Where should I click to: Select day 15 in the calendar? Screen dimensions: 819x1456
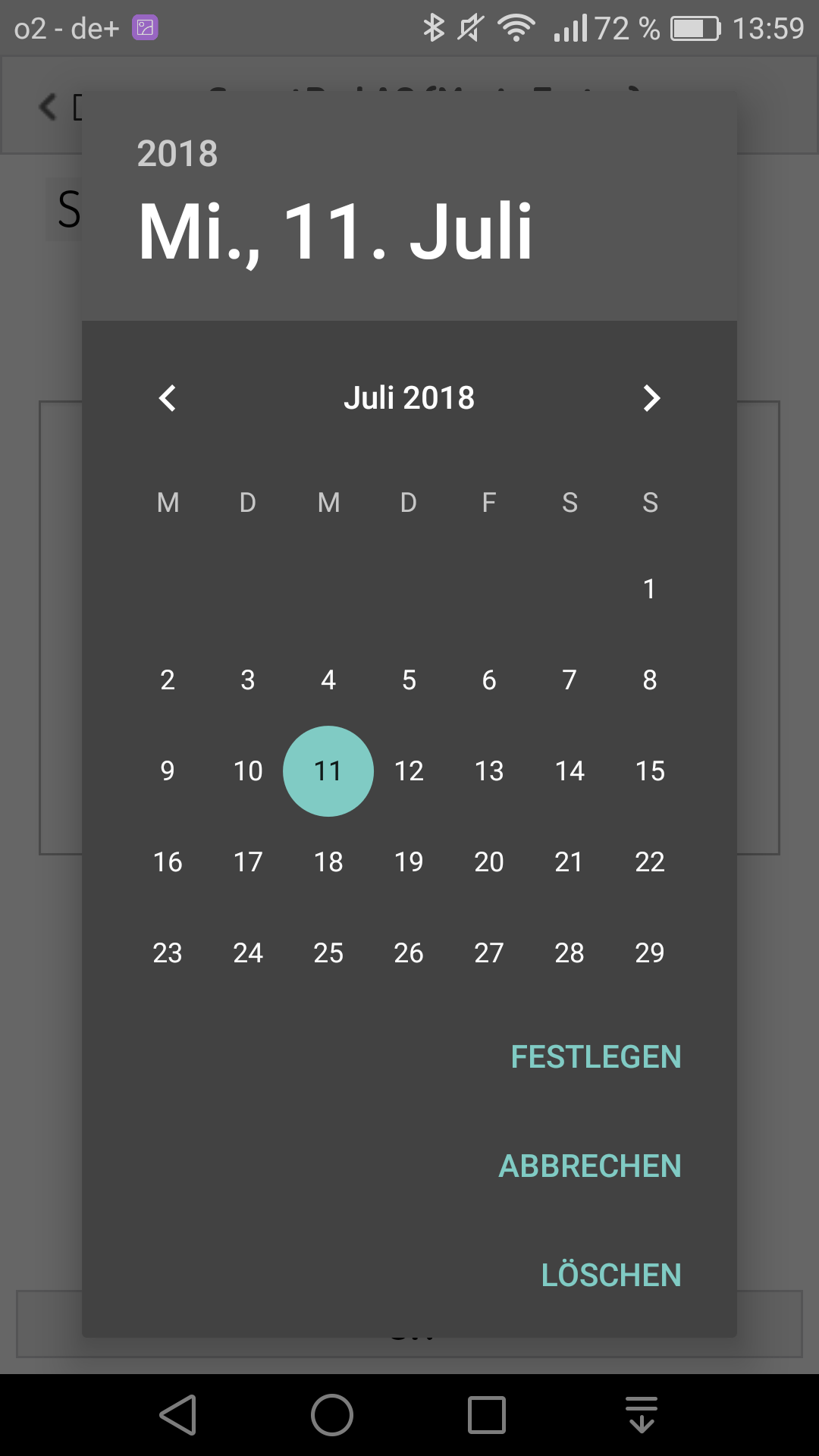click(x=650, y=771)
